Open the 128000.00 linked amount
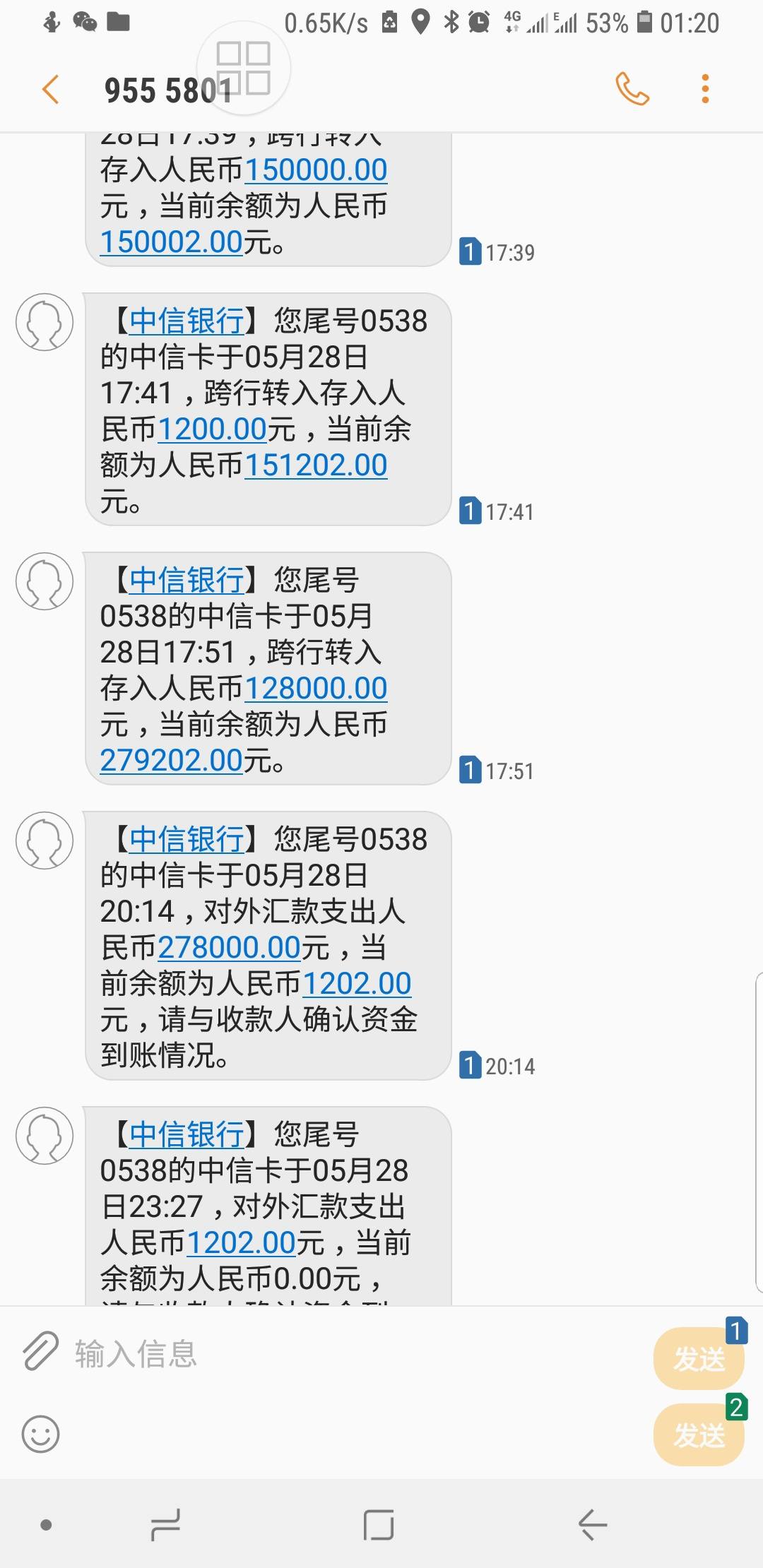The width and height of the screenshot is (763, 1568). (316, 688)
